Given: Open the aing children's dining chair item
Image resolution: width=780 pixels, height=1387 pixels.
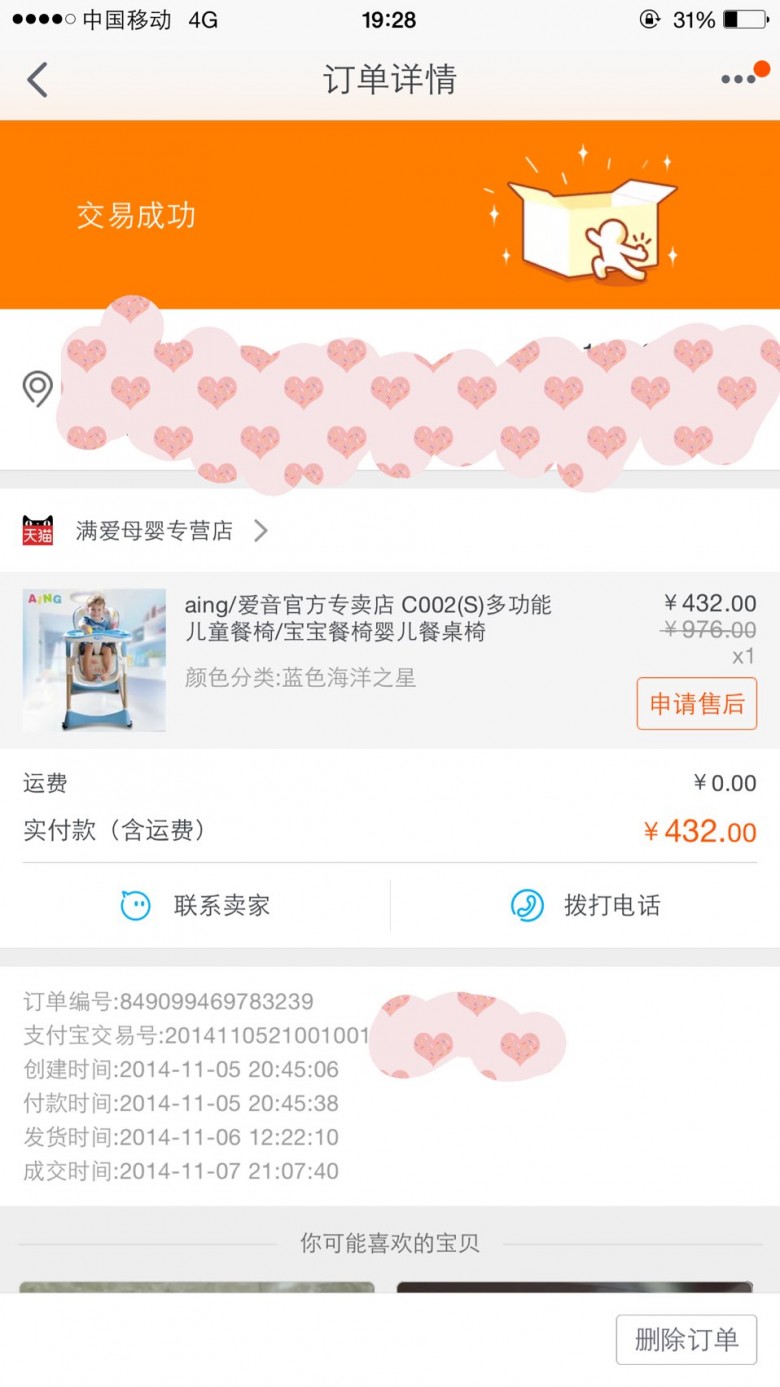Looking at the screenshot, I should pos(367,619).
